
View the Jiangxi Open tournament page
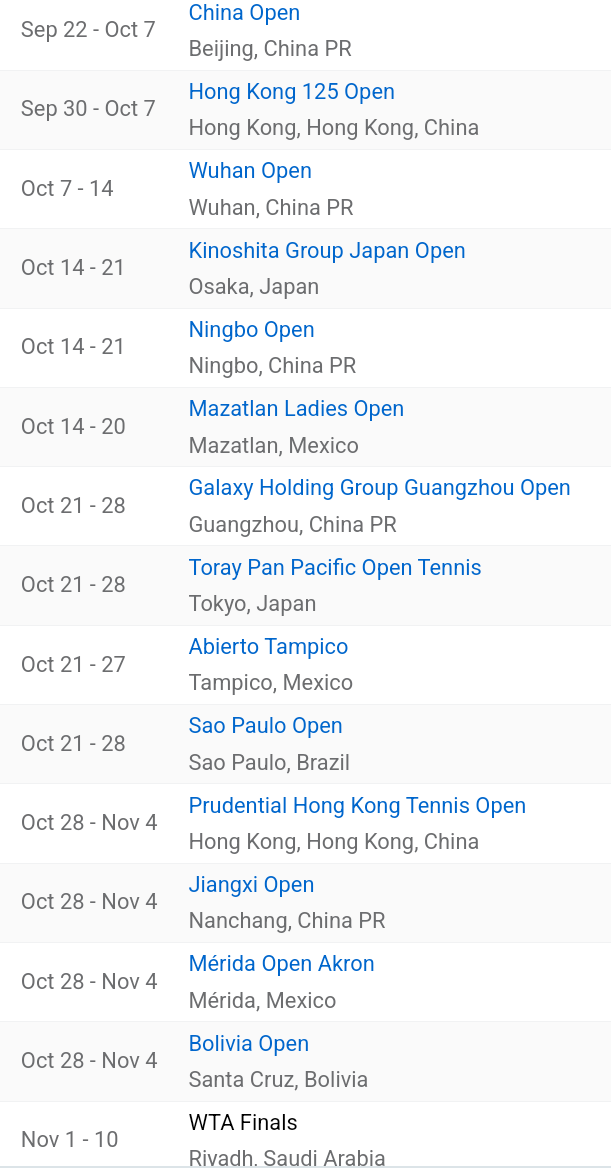coord(251,885)
